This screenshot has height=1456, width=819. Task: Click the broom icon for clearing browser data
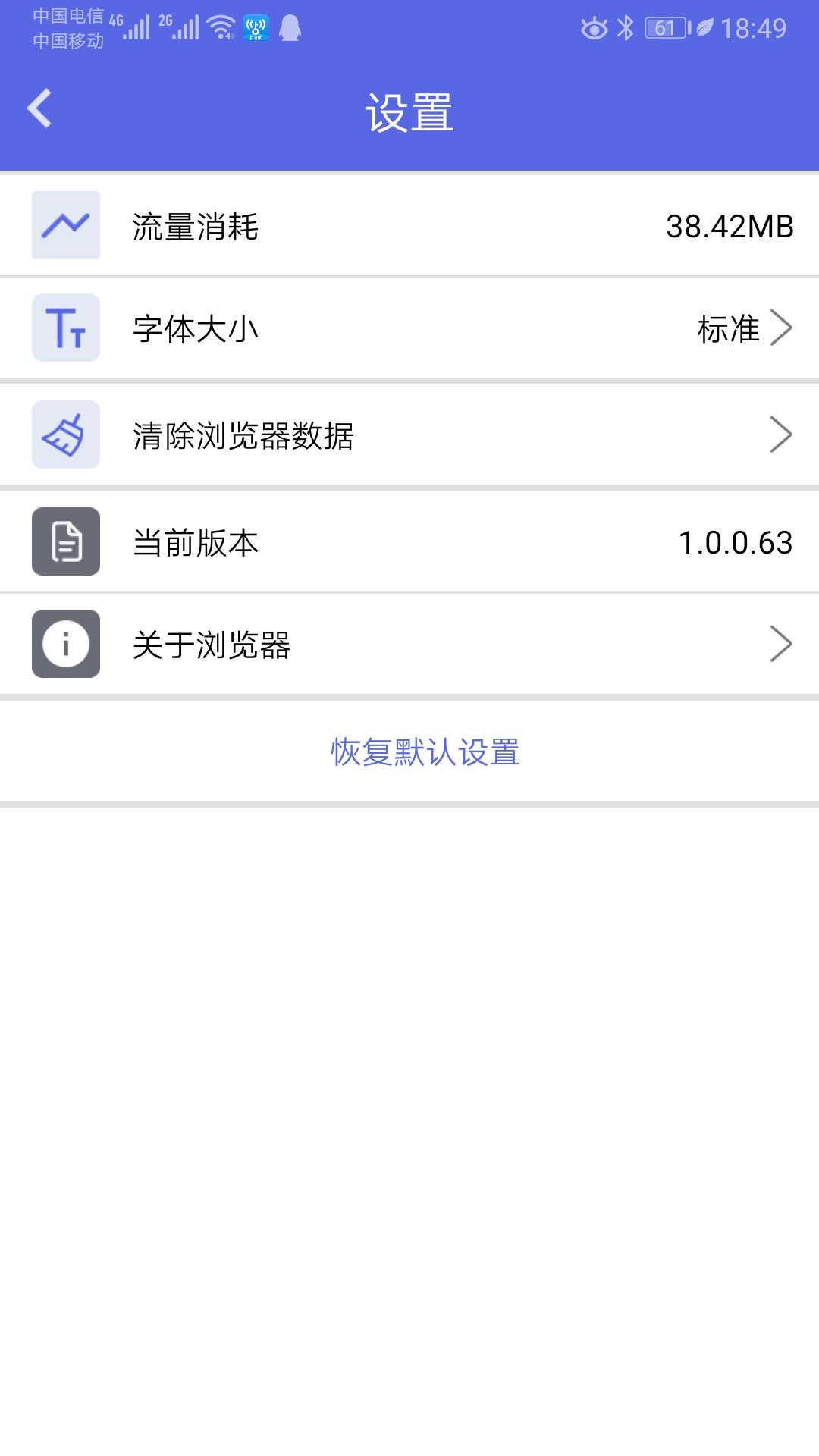pos(65,435)
